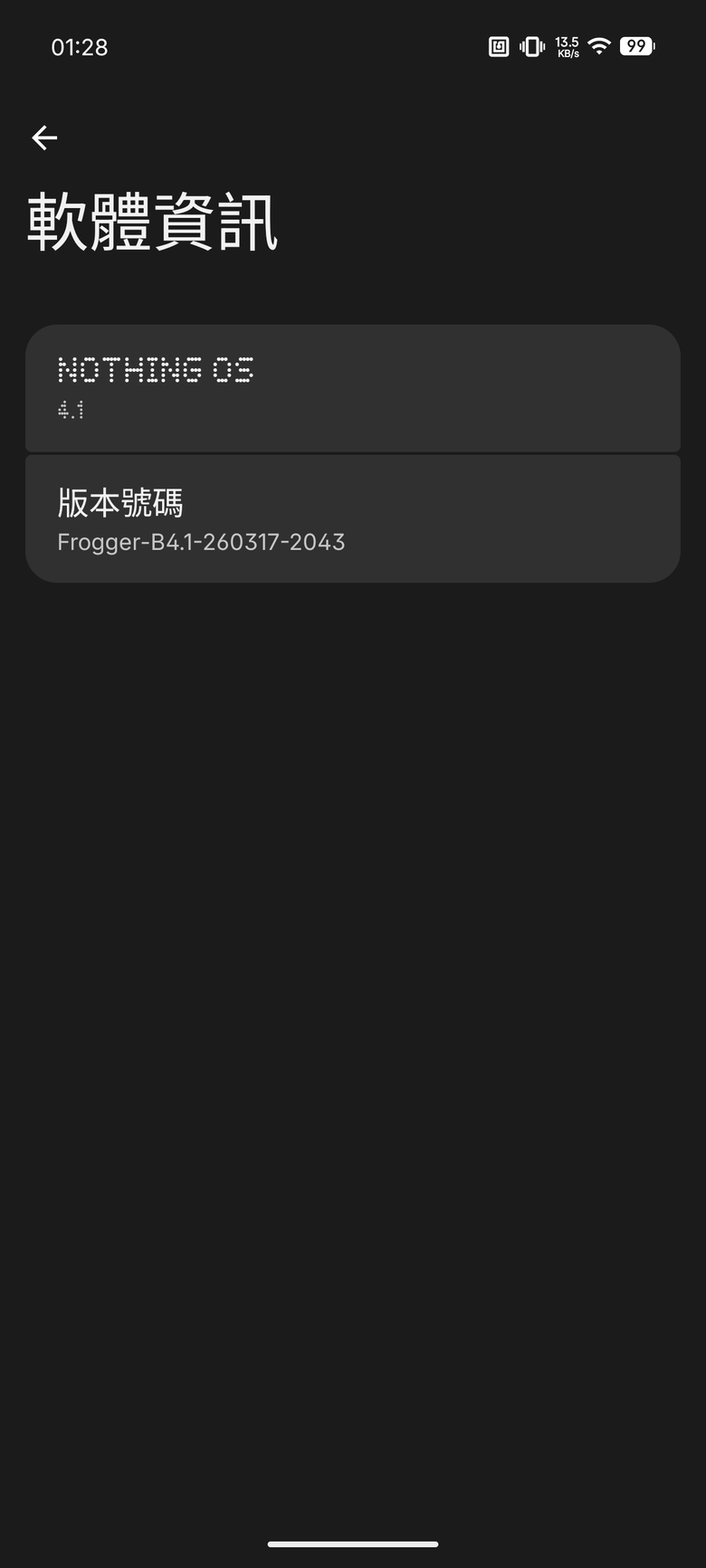Image resolution: width=706 pixels, height=1568 pixels.
Task: Tap the battery indicator showing 99
Action: coord(634,45)
